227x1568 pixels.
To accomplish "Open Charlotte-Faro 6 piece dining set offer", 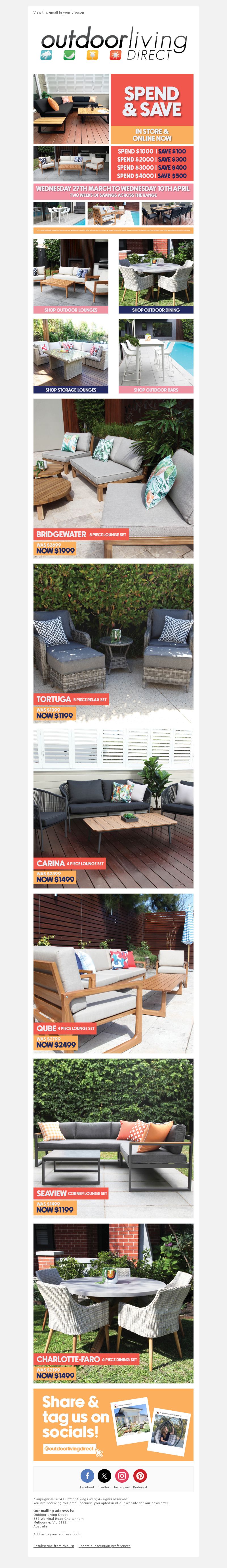I will (x=113, y=1303).
